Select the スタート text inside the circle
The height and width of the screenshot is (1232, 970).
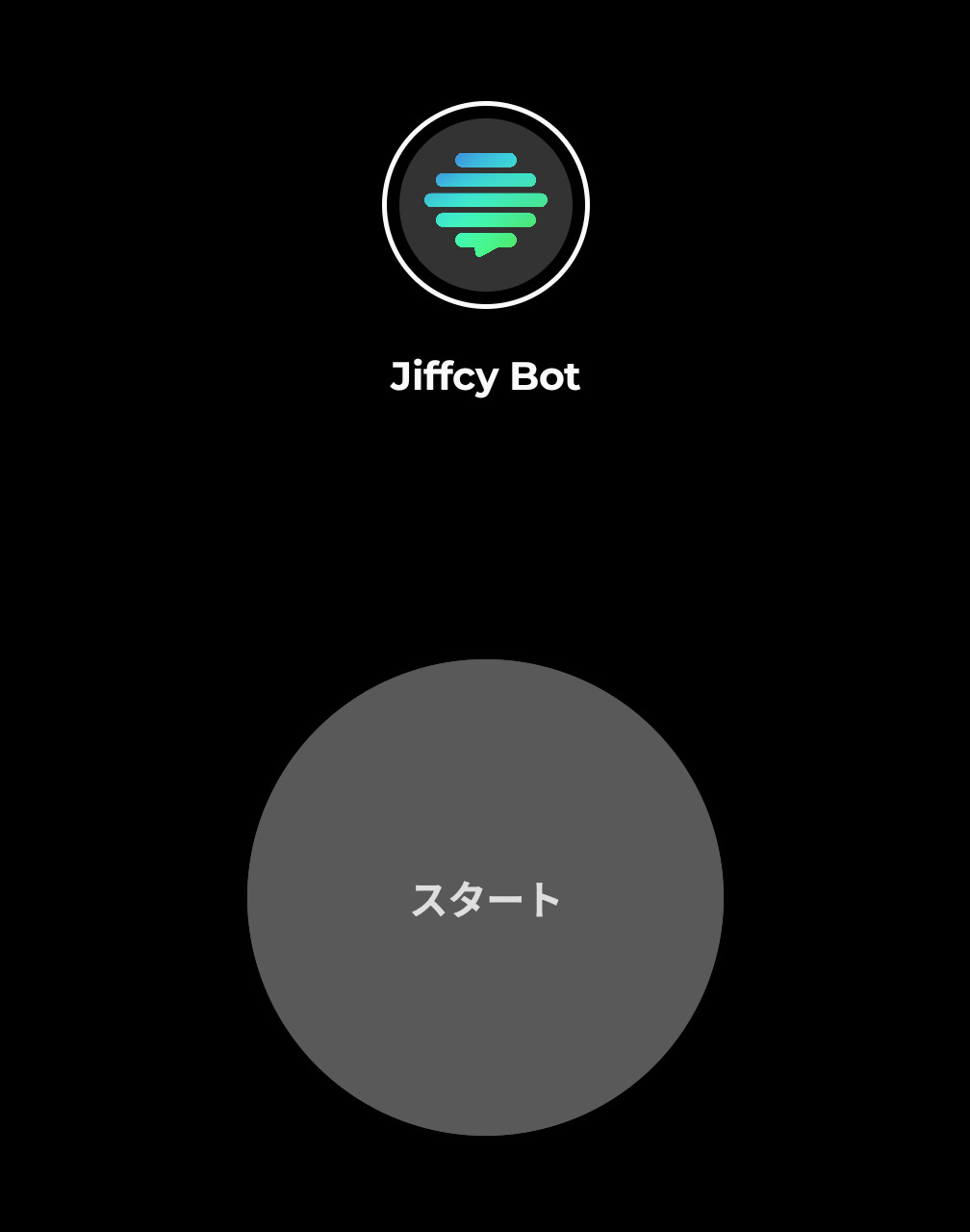(486, 897)
